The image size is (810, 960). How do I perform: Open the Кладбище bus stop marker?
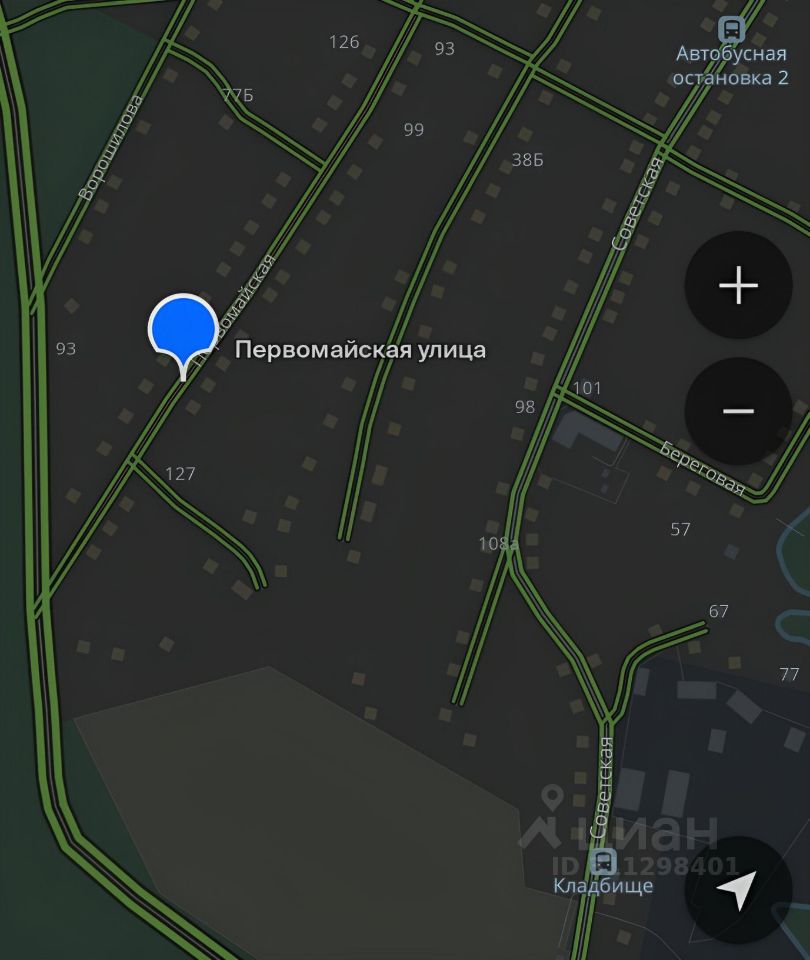point(602,861)
